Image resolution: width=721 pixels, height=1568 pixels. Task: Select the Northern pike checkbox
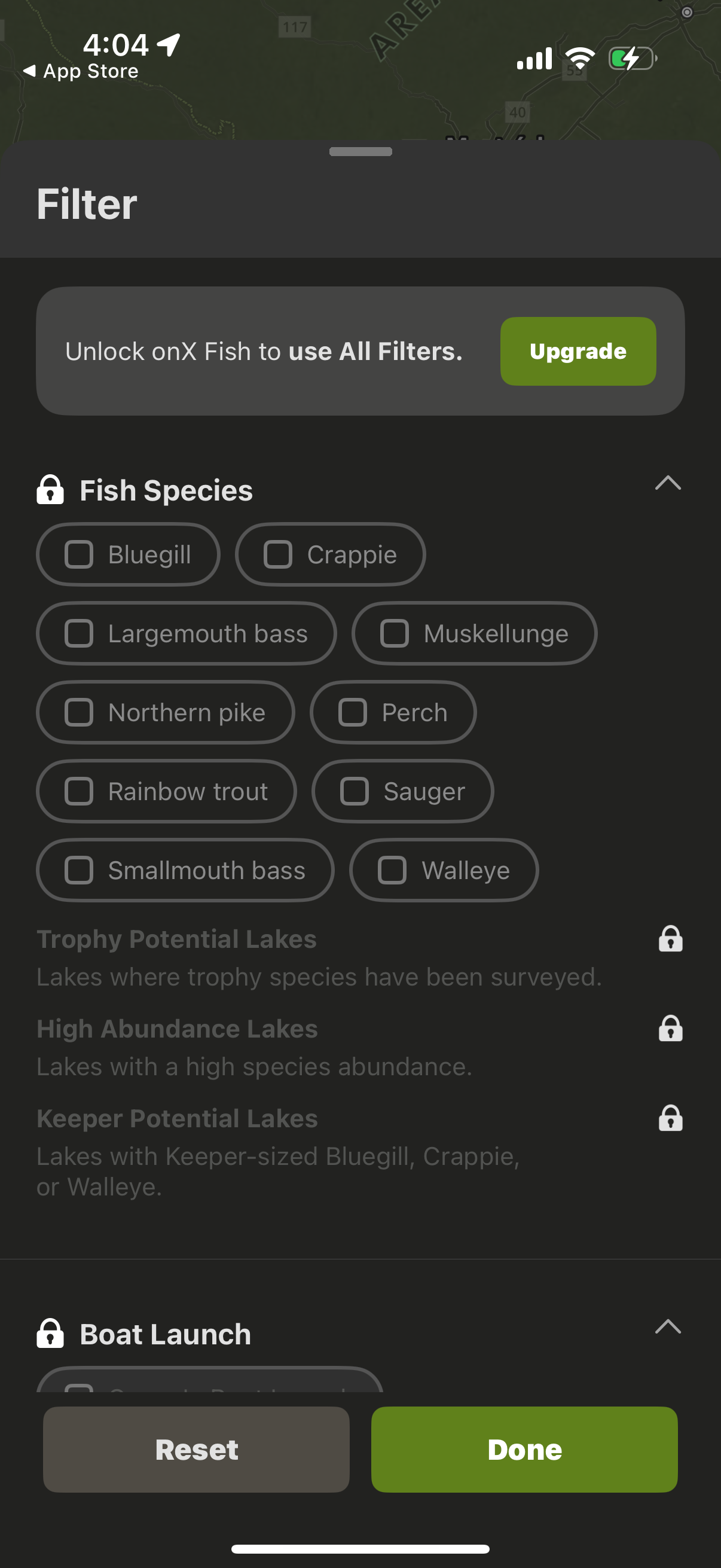[79, 712]
